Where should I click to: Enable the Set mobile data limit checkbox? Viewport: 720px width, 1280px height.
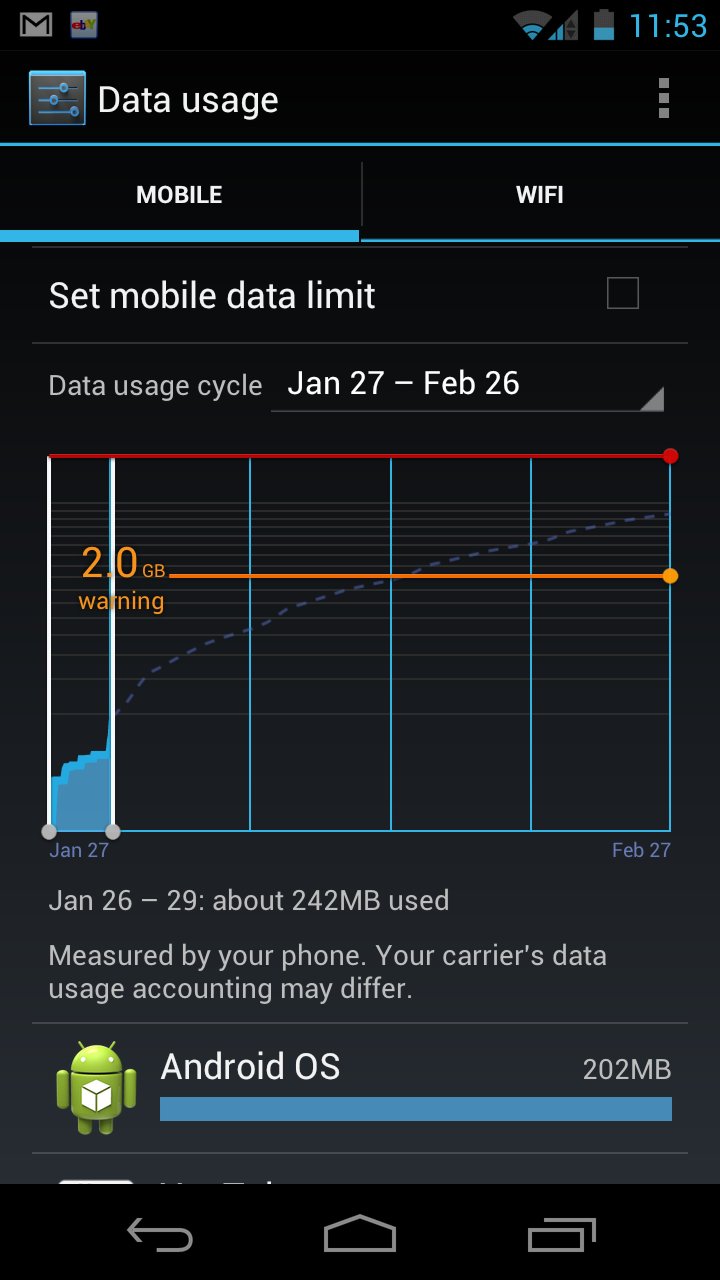[622, 294]
